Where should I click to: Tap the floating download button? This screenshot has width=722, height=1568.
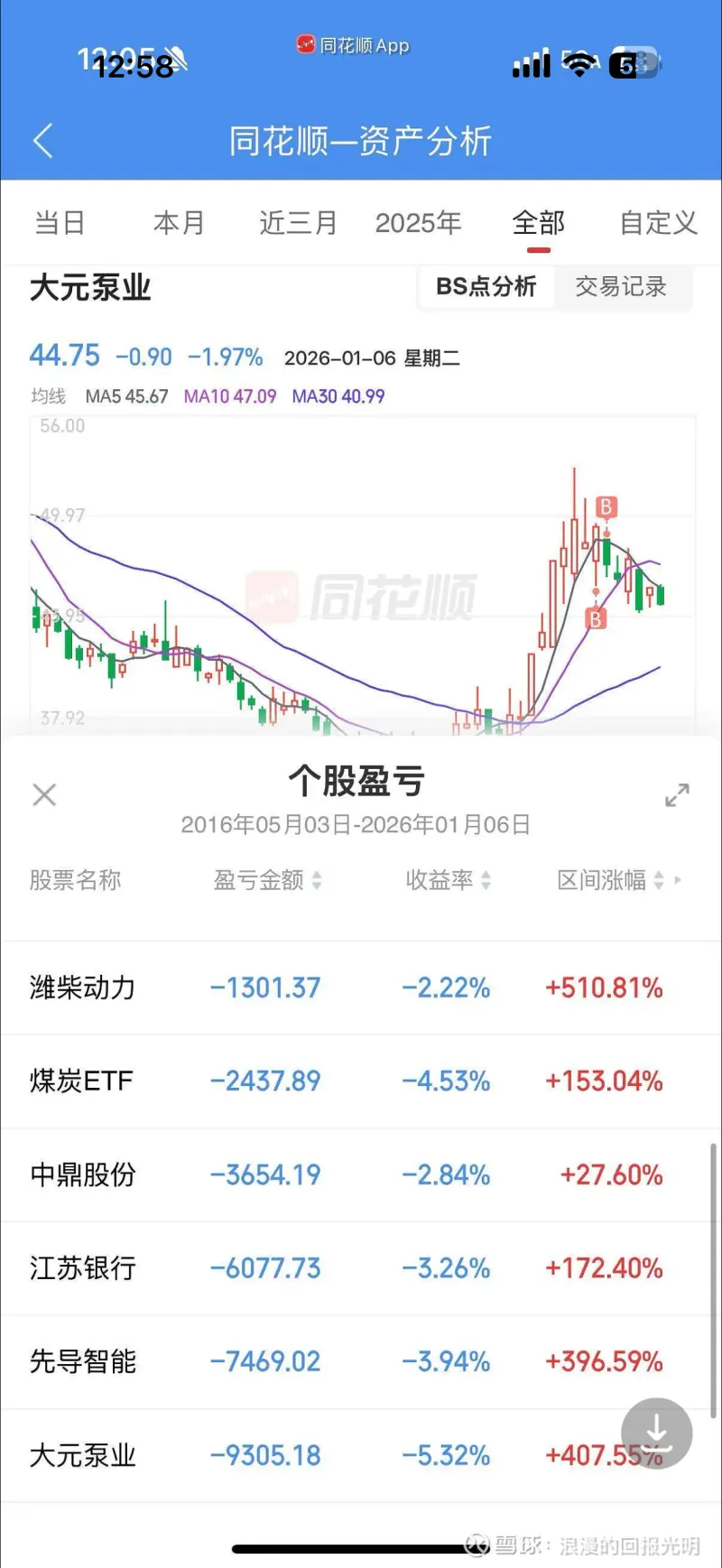tap(656, 1433)
